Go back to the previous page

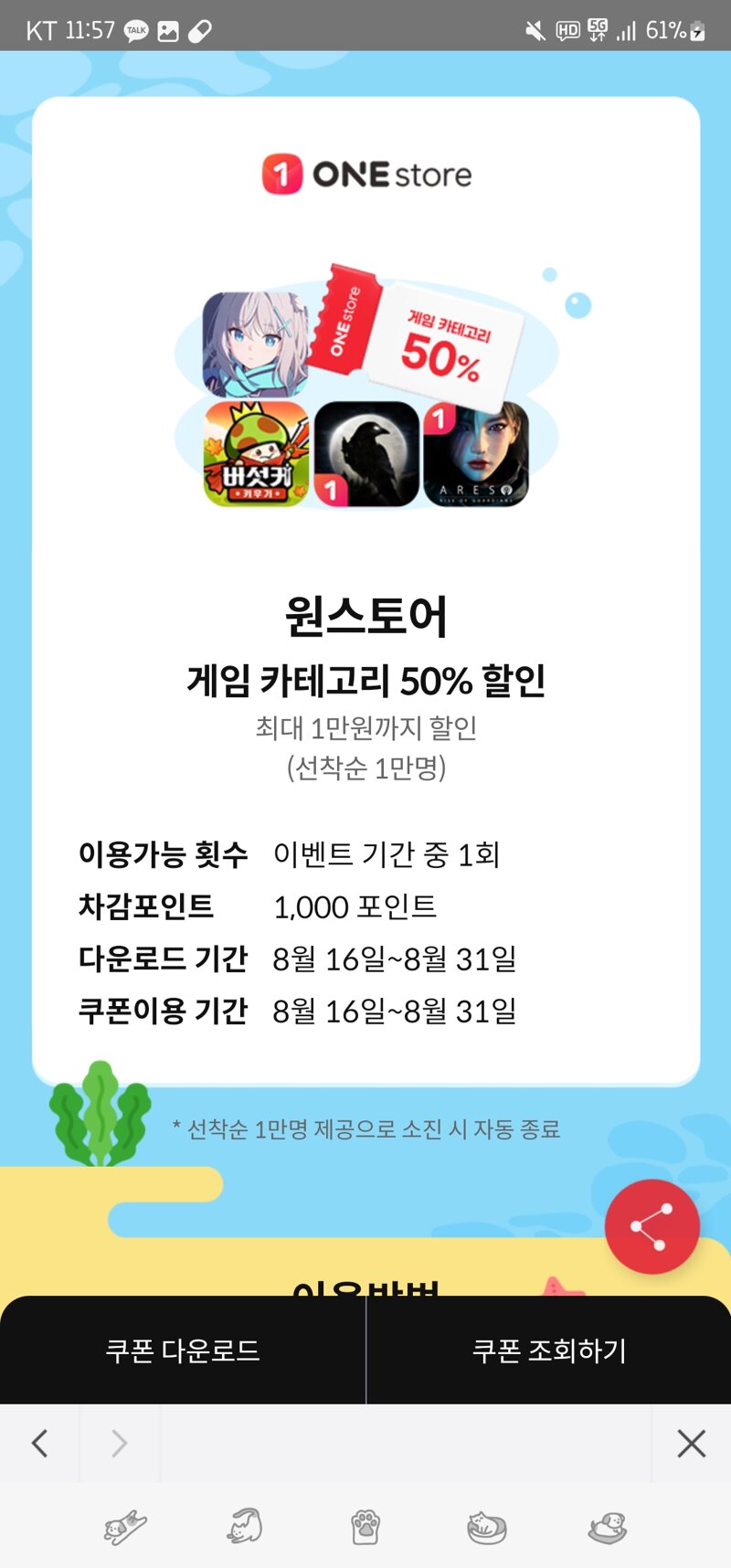coord(39,1444)
